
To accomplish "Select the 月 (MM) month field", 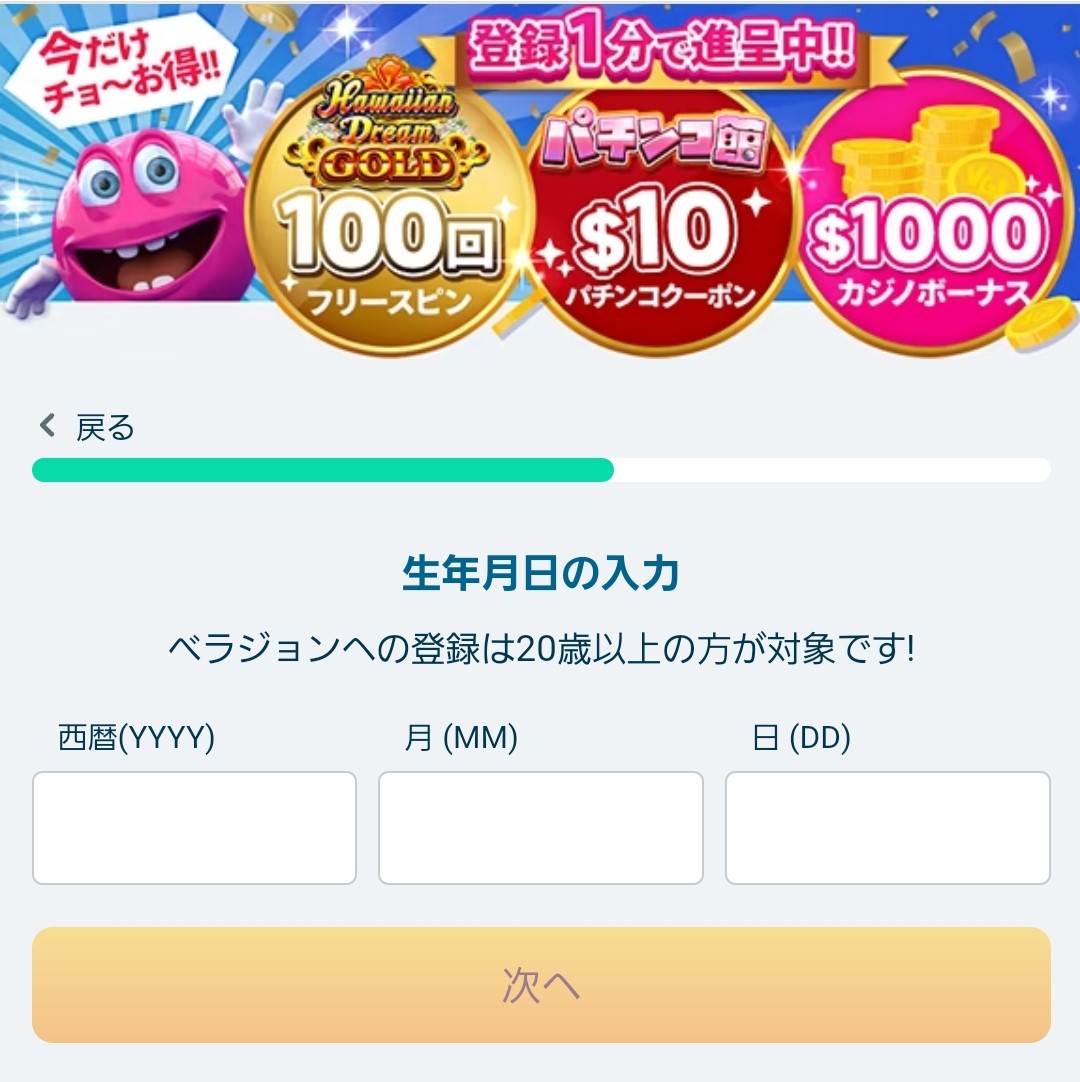I will pos(540,827).
